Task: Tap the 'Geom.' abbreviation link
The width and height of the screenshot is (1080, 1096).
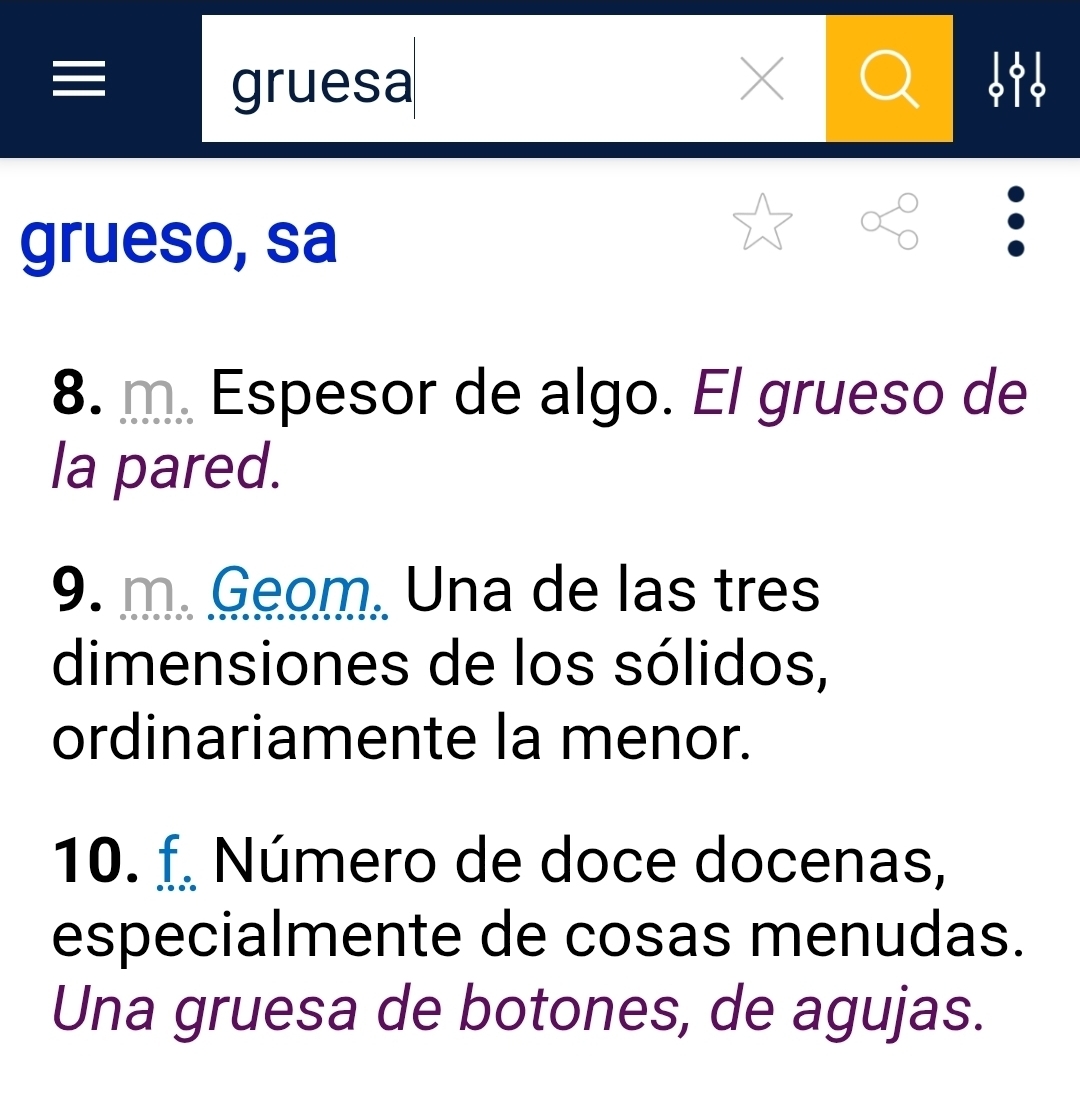Action: click(303, 591)
